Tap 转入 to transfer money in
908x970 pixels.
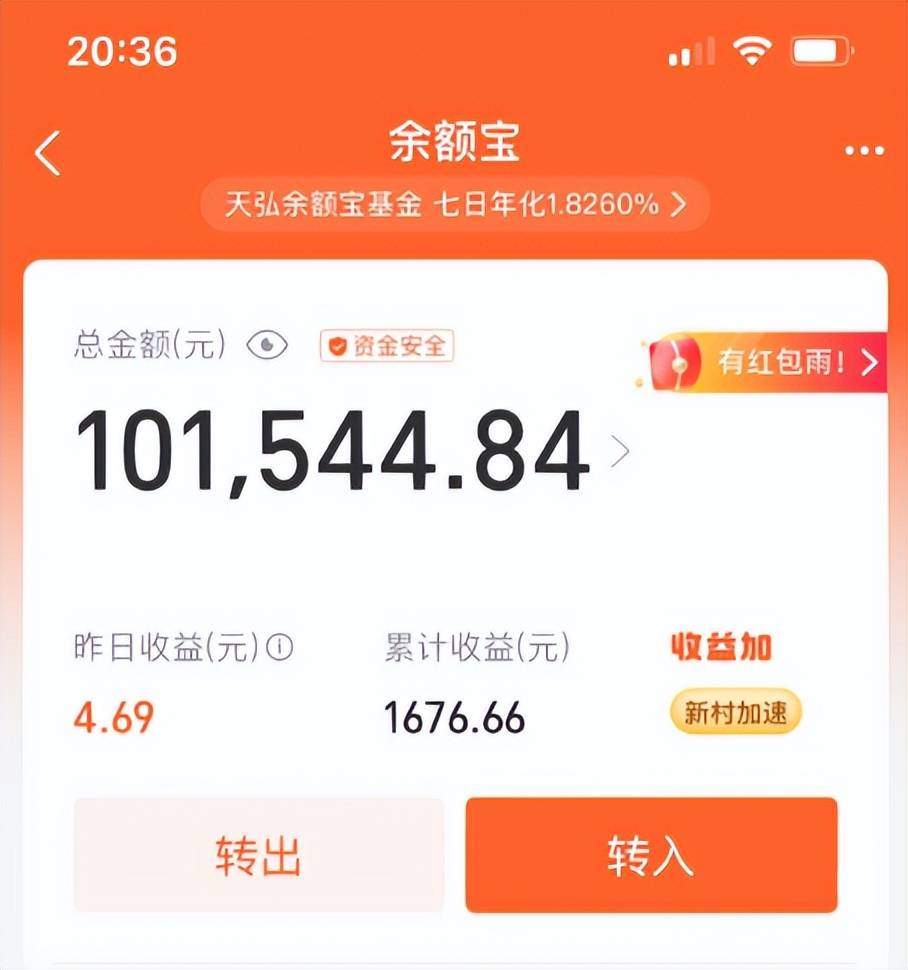[x=651, y=855]
